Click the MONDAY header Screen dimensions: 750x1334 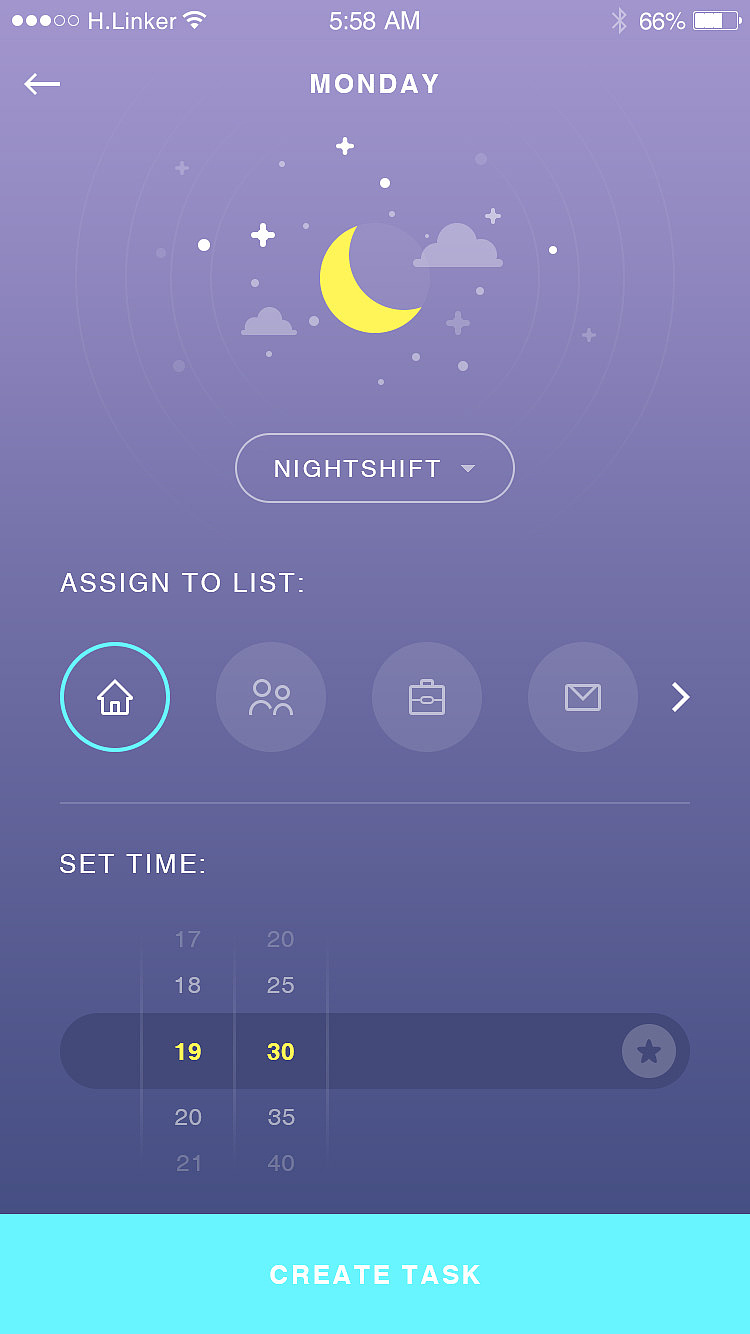point(374,84)
